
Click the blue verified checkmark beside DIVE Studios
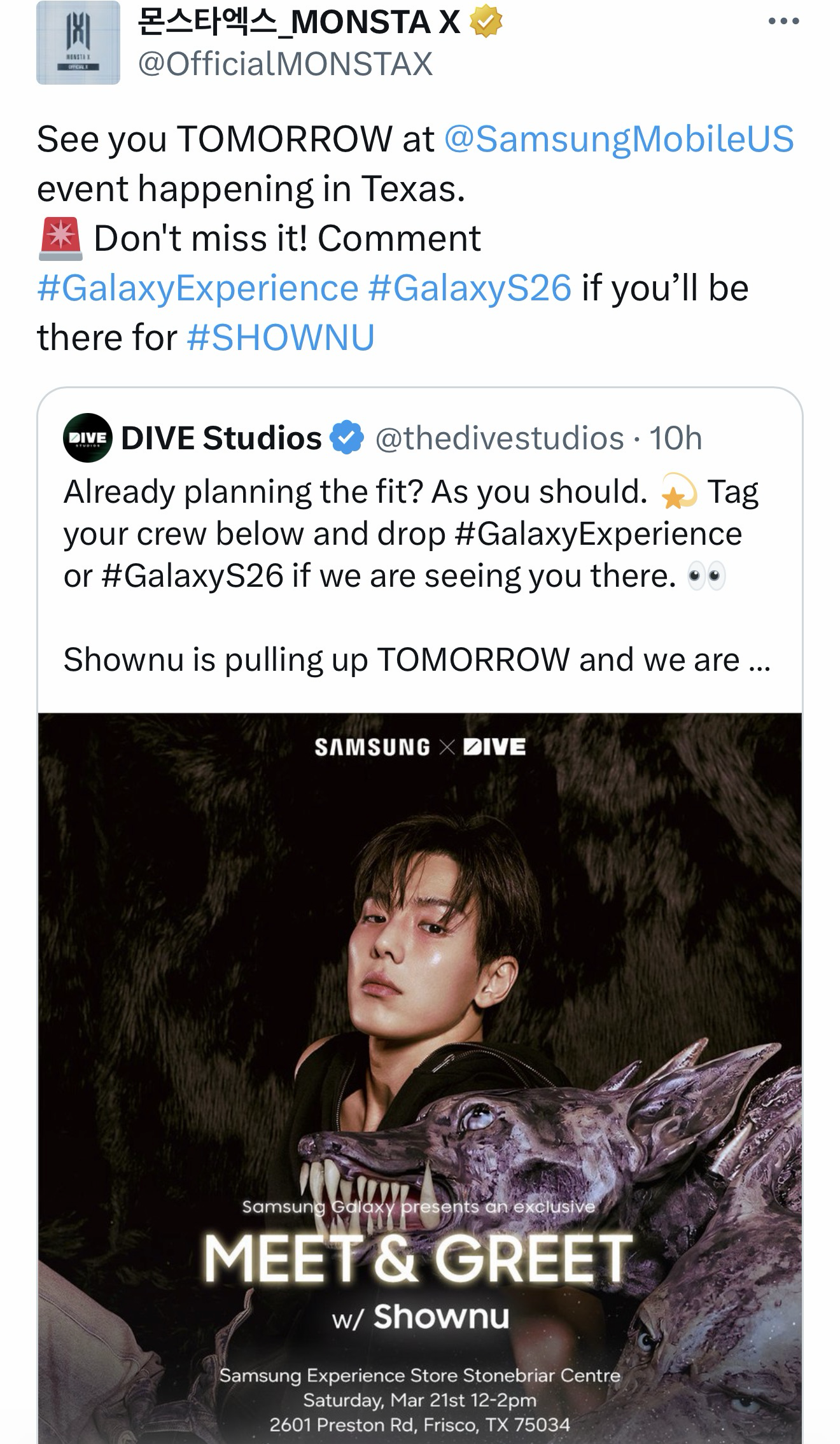point(344,439)
